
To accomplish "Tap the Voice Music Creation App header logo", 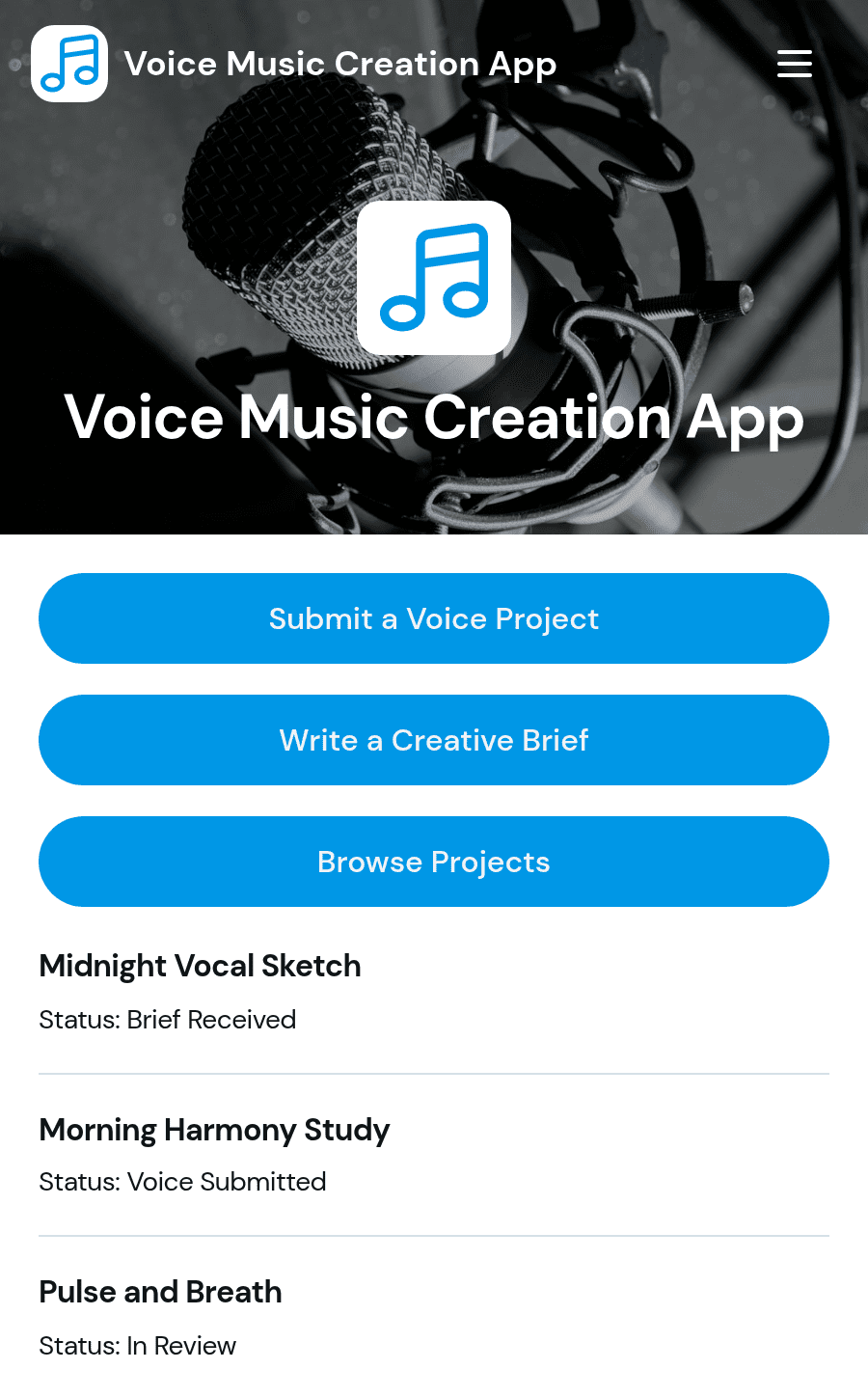I will tap(69, 64).
